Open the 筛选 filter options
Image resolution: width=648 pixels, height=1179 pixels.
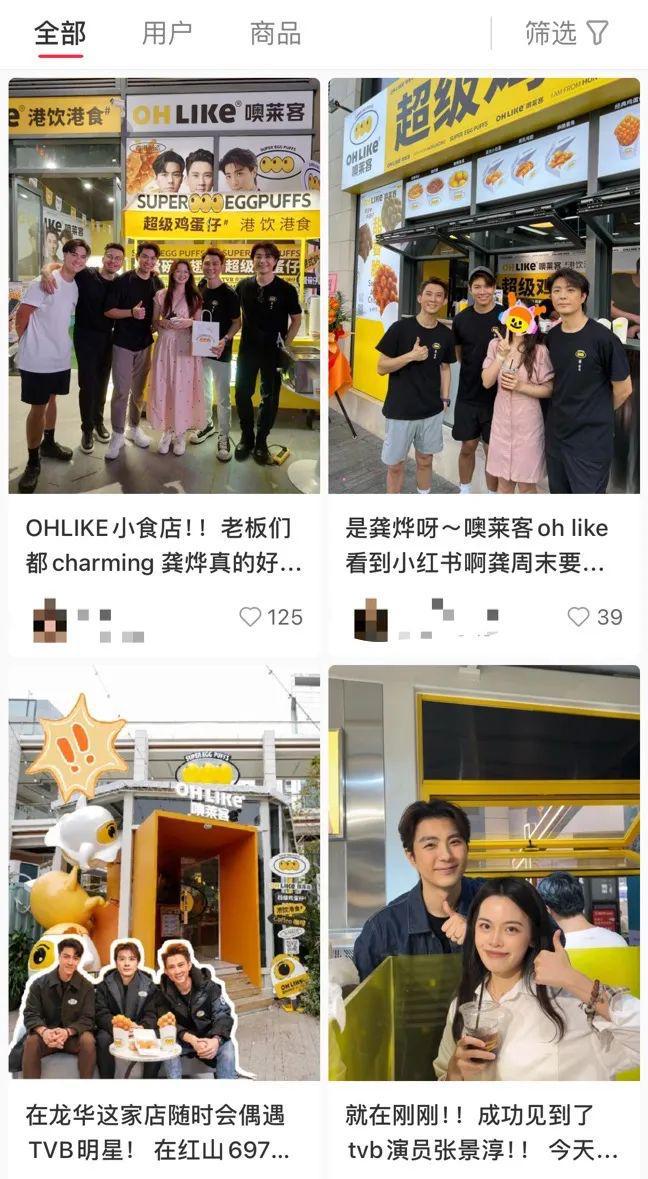[x=567, y=33]
